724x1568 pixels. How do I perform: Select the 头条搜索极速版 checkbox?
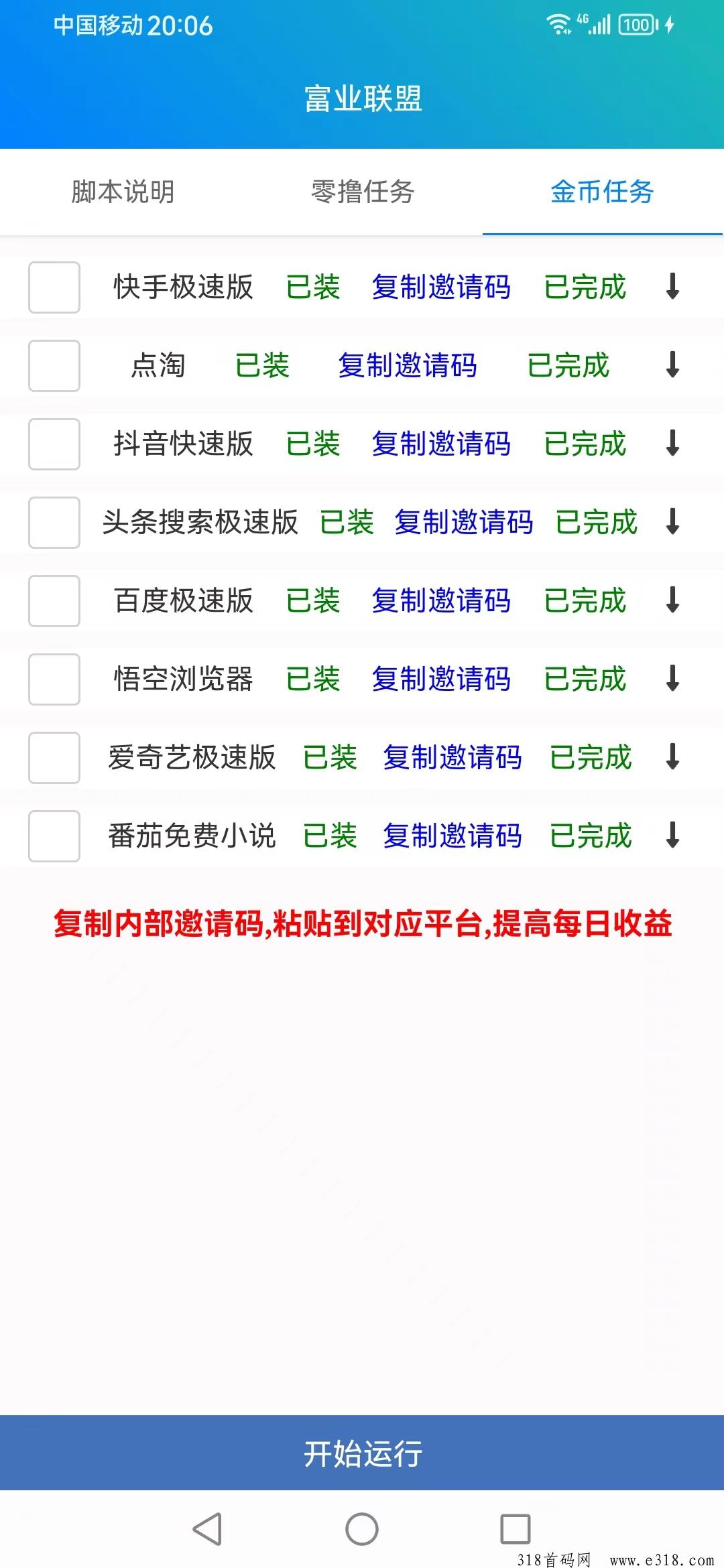[x=54, y=523]
